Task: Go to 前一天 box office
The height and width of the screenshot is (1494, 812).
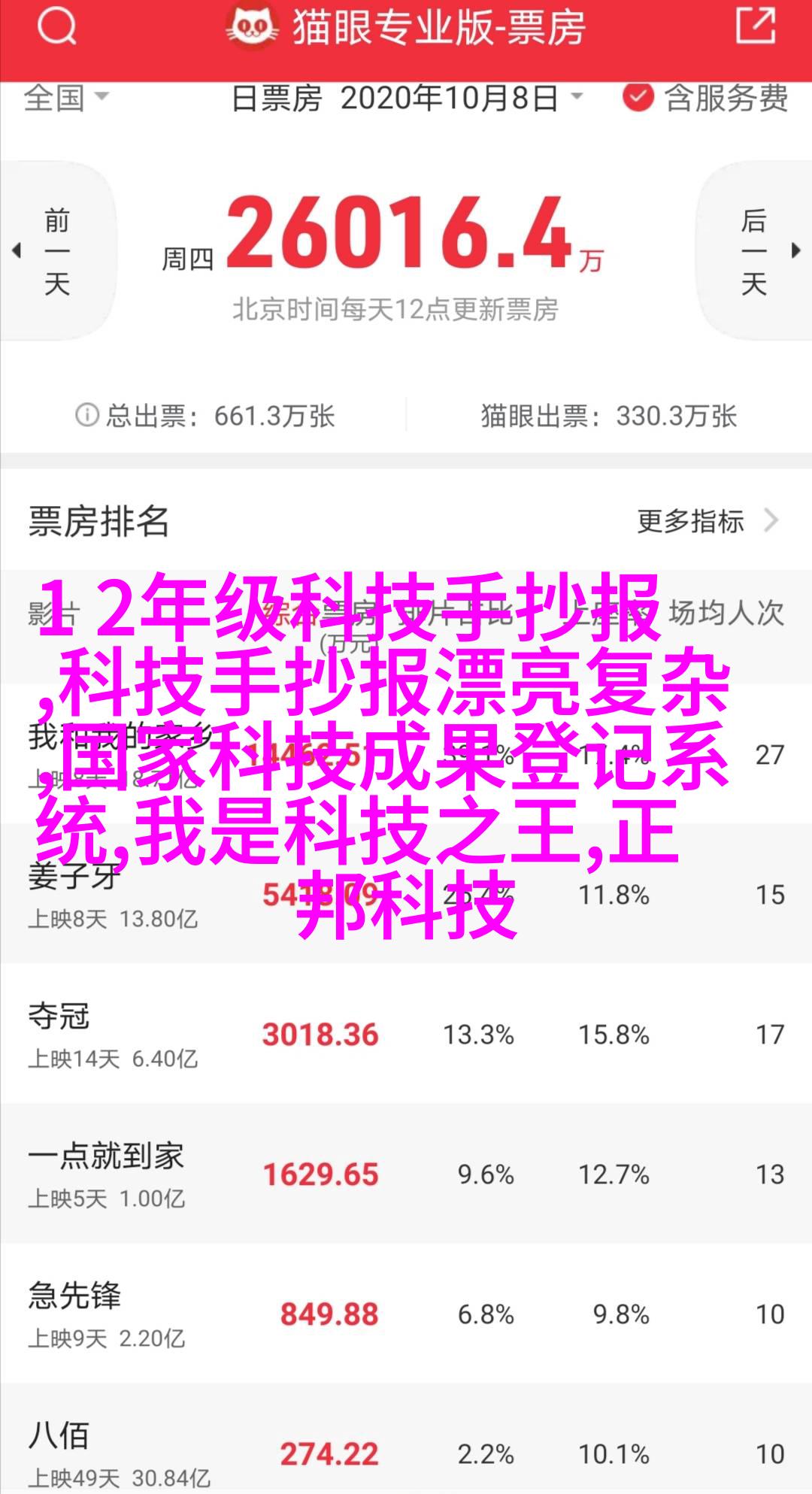Action: coord(56,252)
